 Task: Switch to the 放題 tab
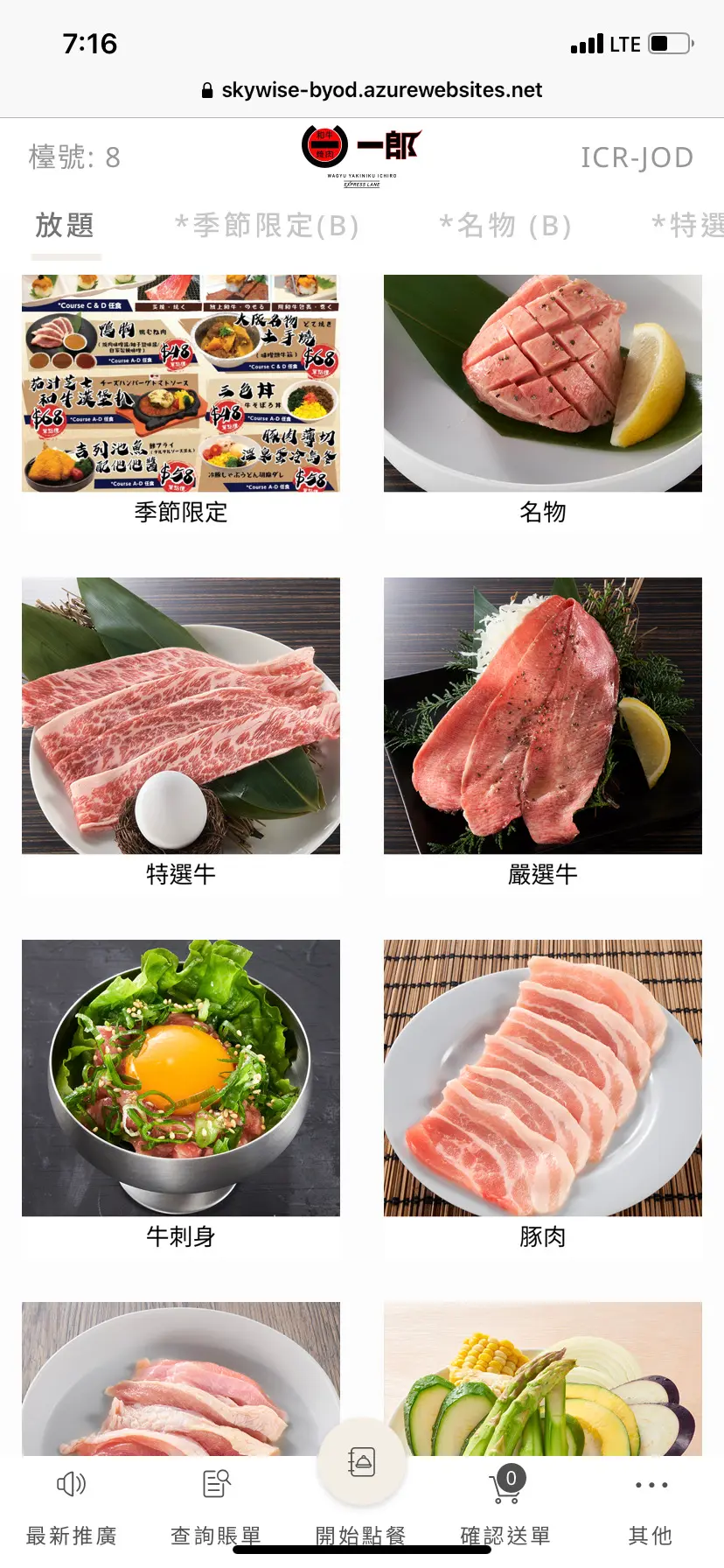point(65,226)
